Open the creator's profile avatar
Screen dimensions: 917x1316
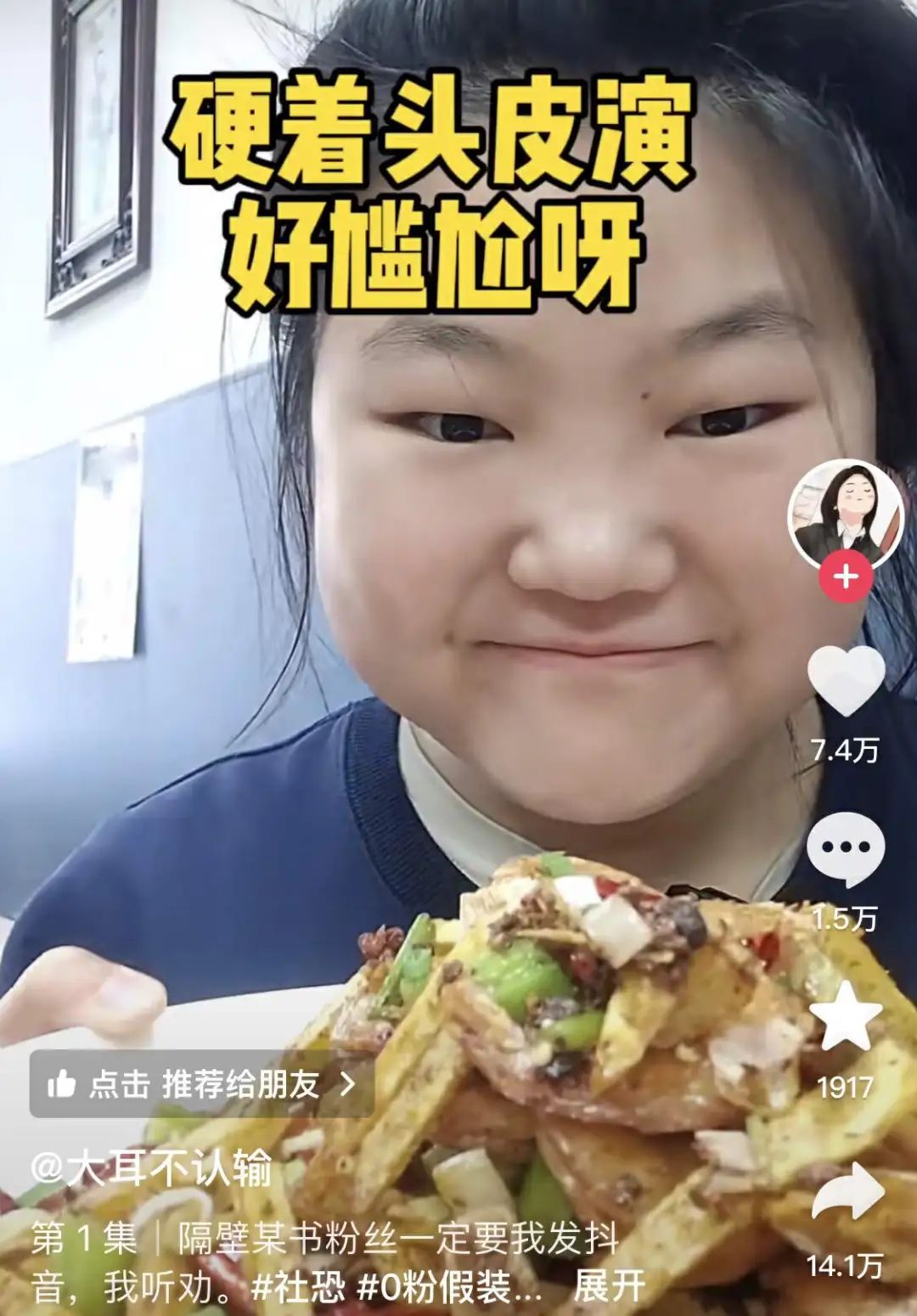pos(843,515)
